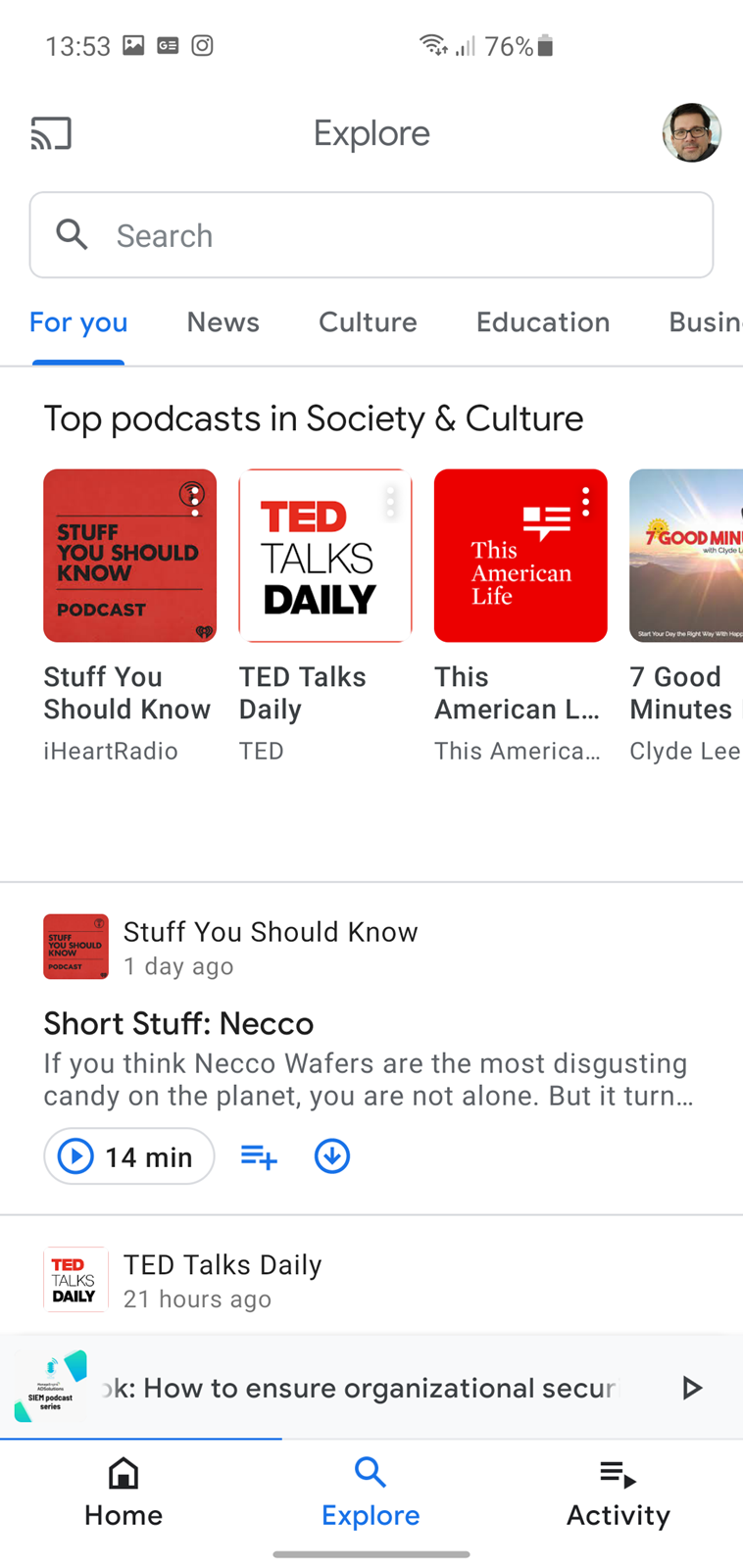Open Stuff You Should Know podcast tile
This screenshot has height=1568, width=743.
[129, 616]
